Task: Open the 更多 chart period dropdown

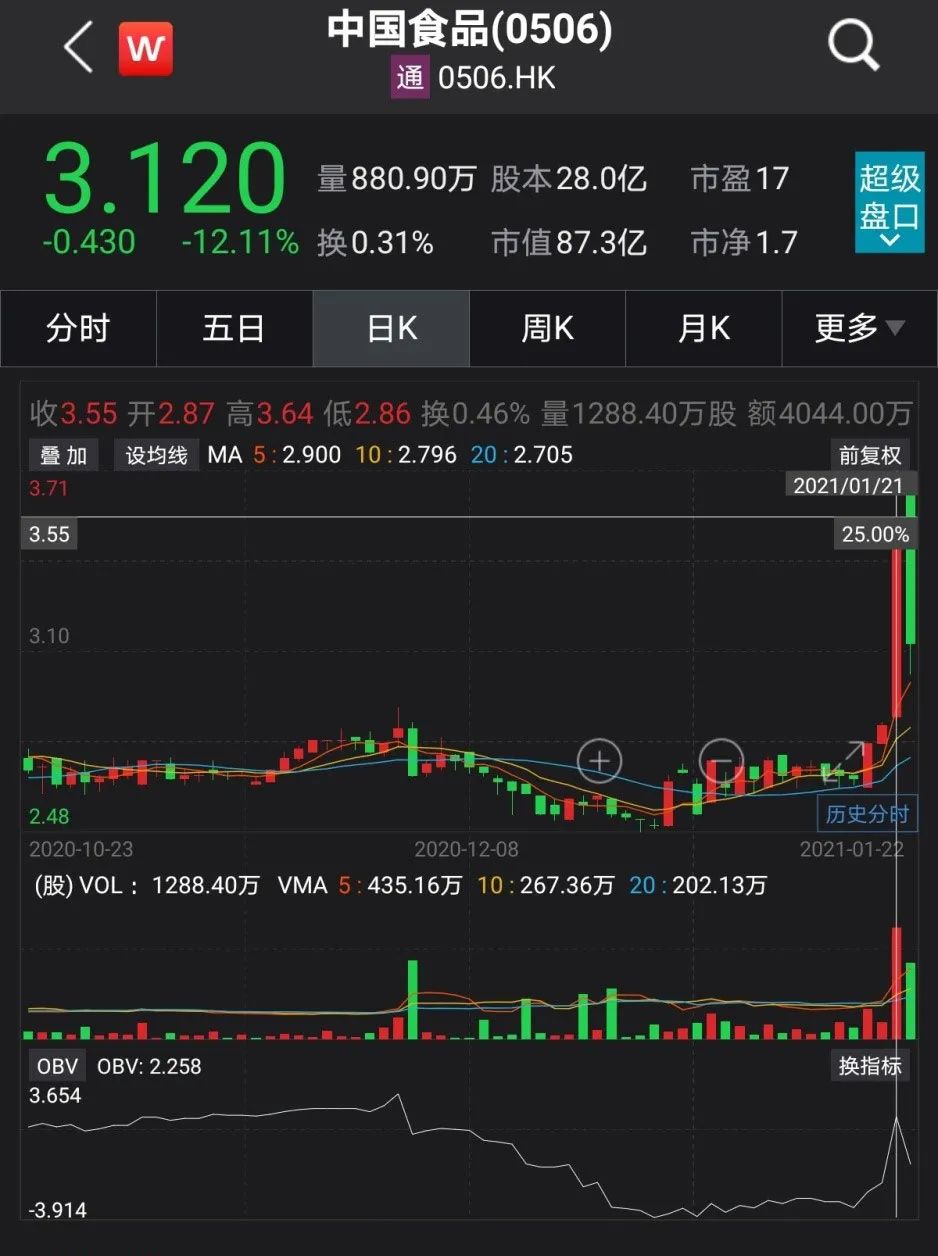Action: [x=859, y=329]
